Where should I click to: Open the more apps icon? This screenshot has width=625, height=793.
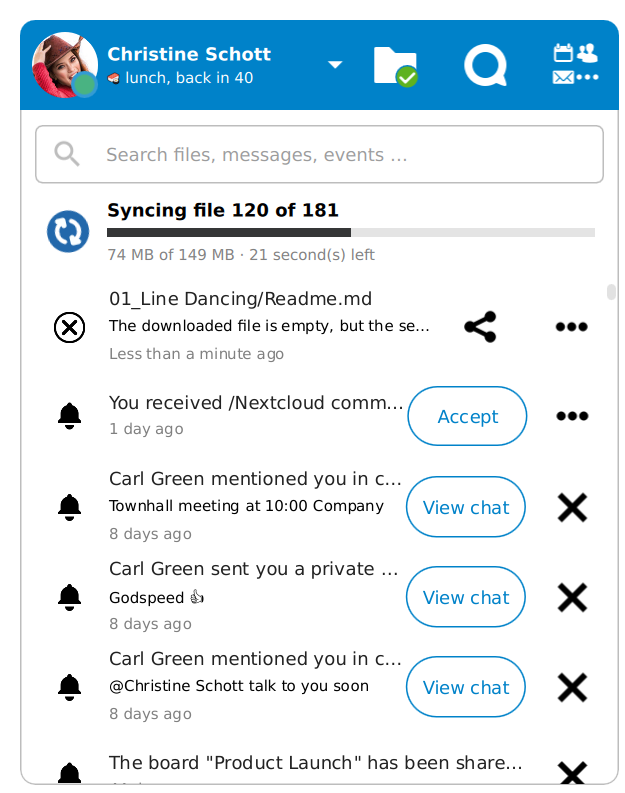click(575, 64)
